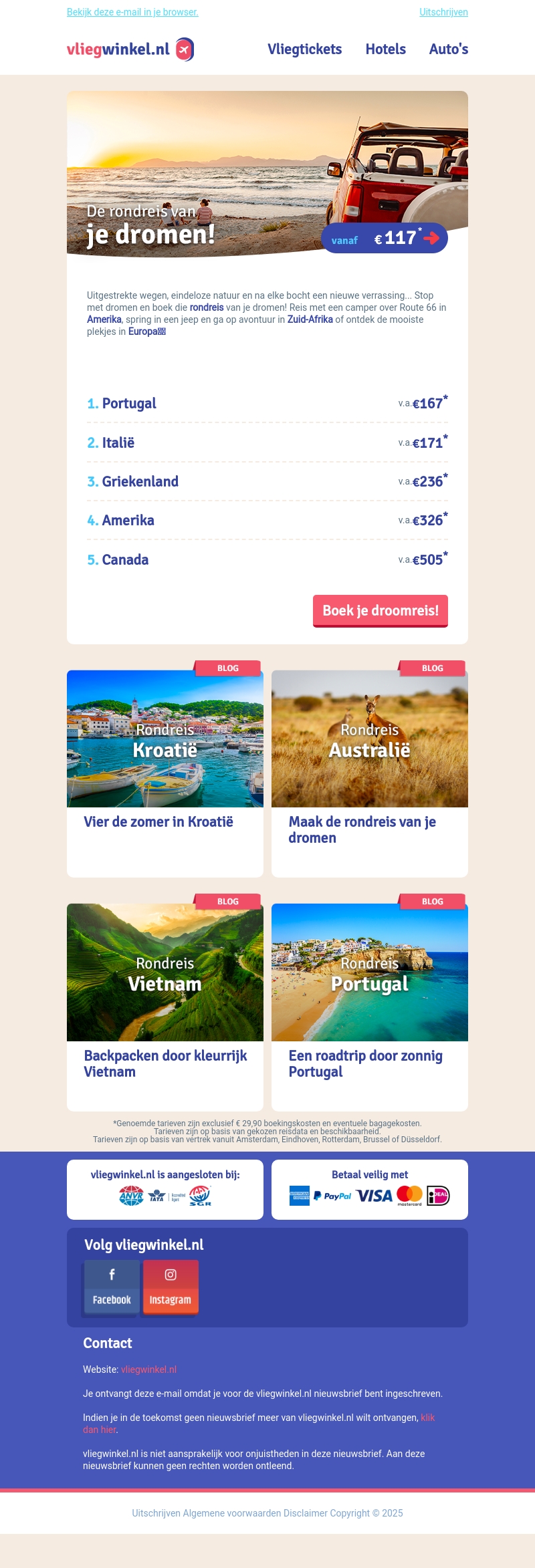535x1568 pixels.
Task: Tap 'Boek je droomreis!' button
Action: click(x=381, y=610)
